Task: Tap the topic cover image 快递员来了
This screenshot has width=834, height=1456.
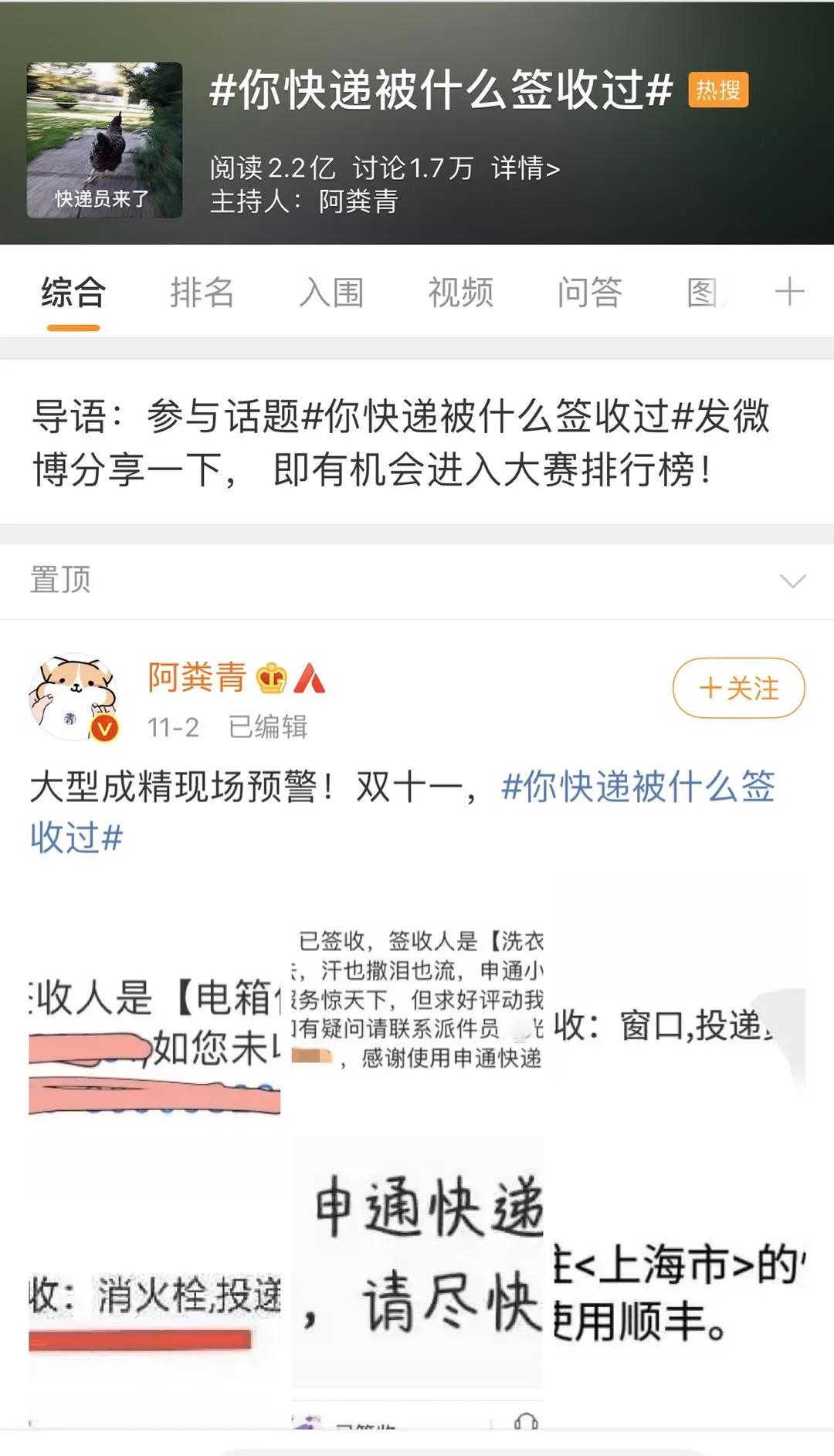Action: pyautogui.click(x=105, y=140)
